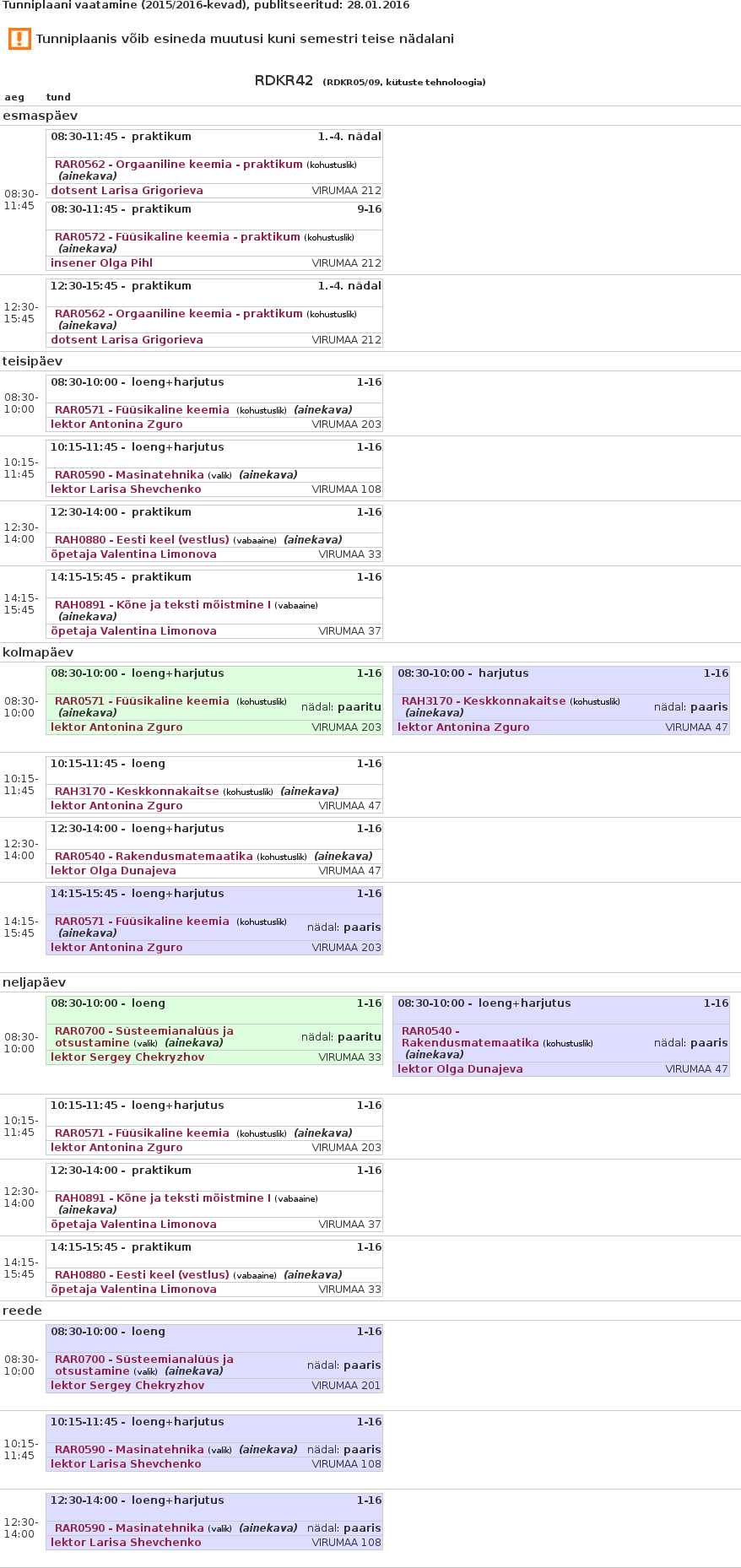Open insener Olga Pihl's page
Image resolution: width=741 pixels, height=1568 pixels.
[101, 263]
